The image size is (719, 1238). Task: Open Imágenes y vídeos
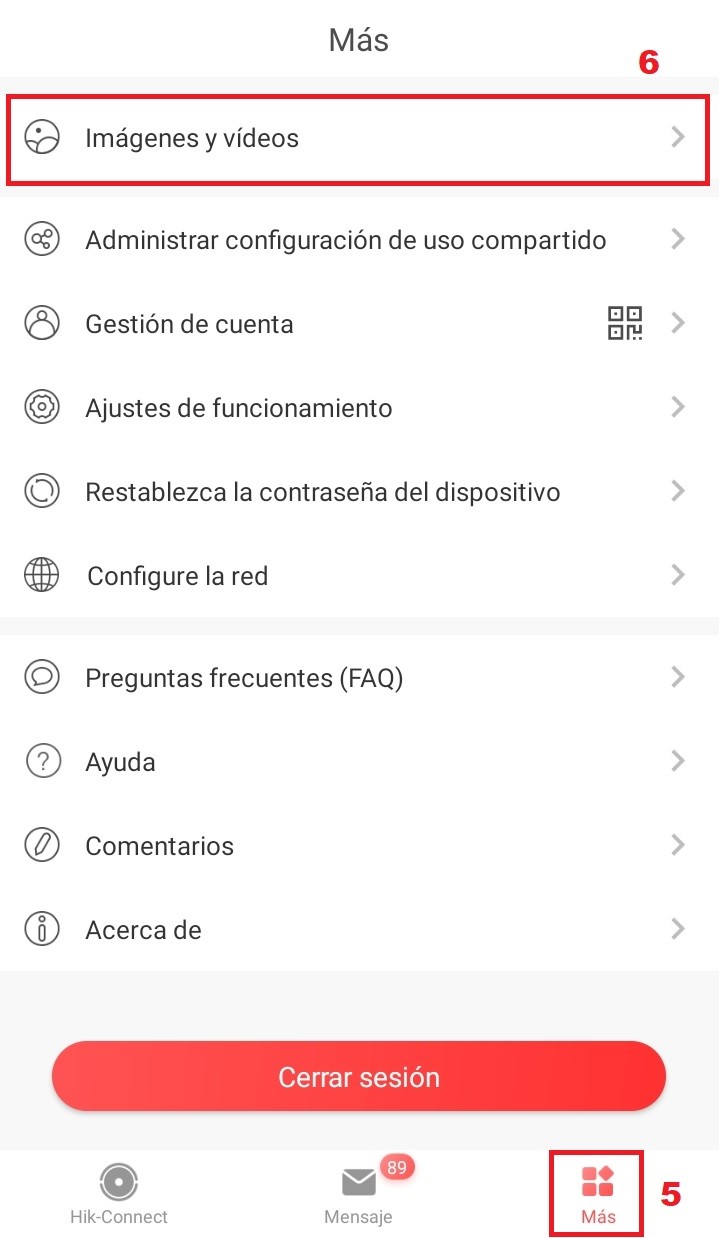tap(359, 138)
